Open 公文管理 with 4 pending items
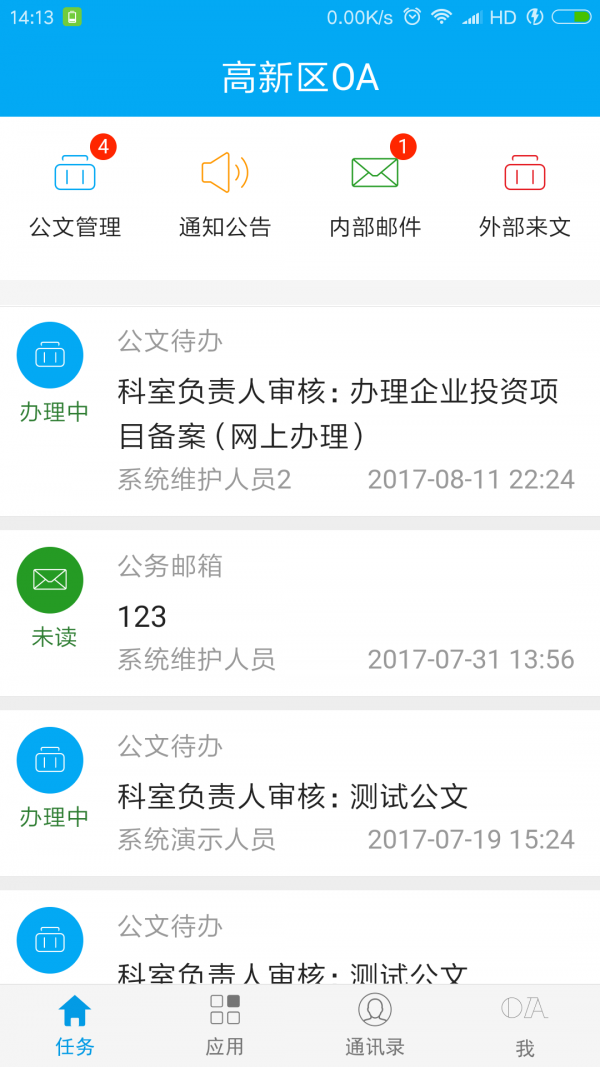 coord(75,195)
